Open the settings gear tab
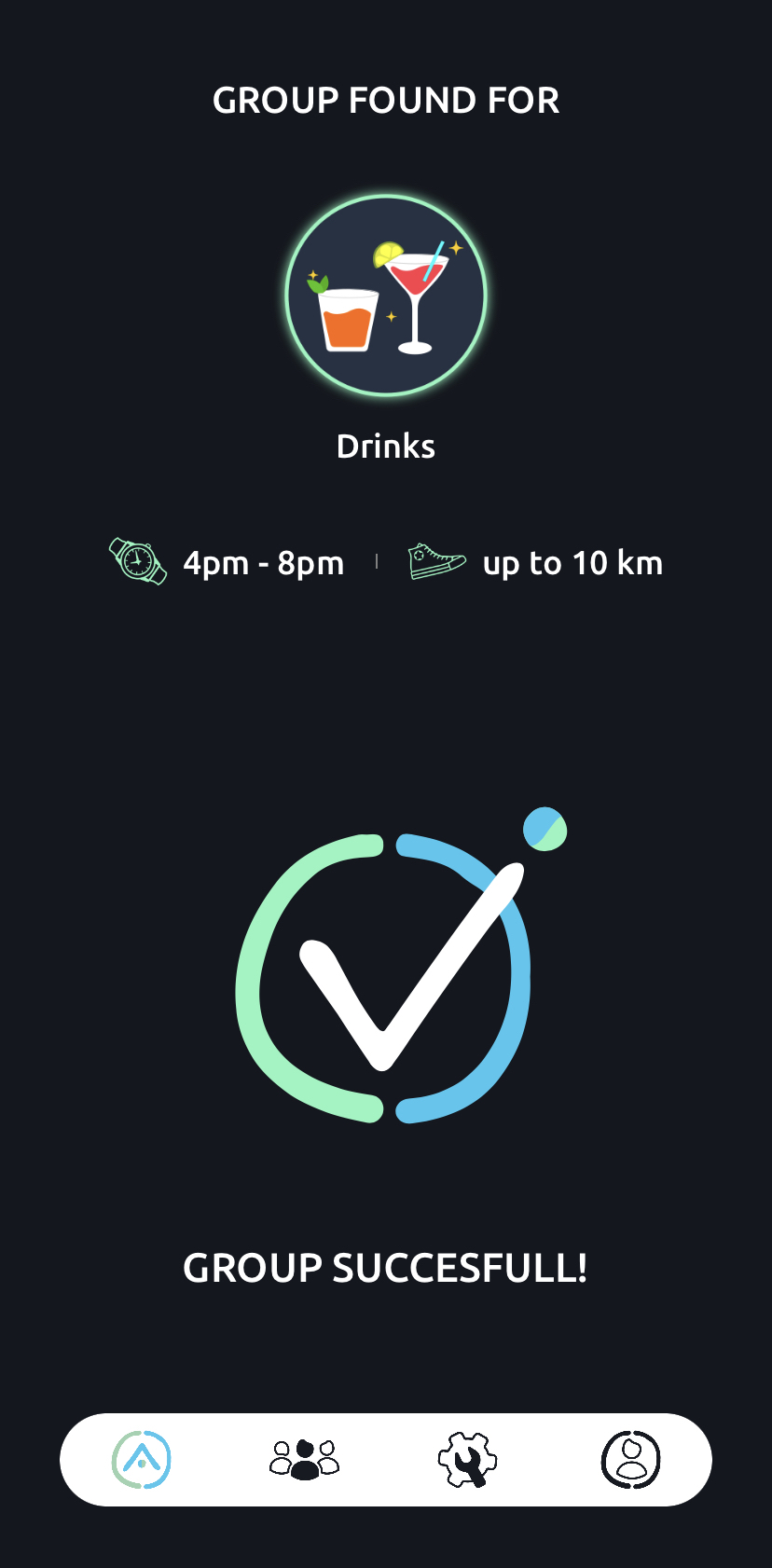 (x=467, y=1460)
